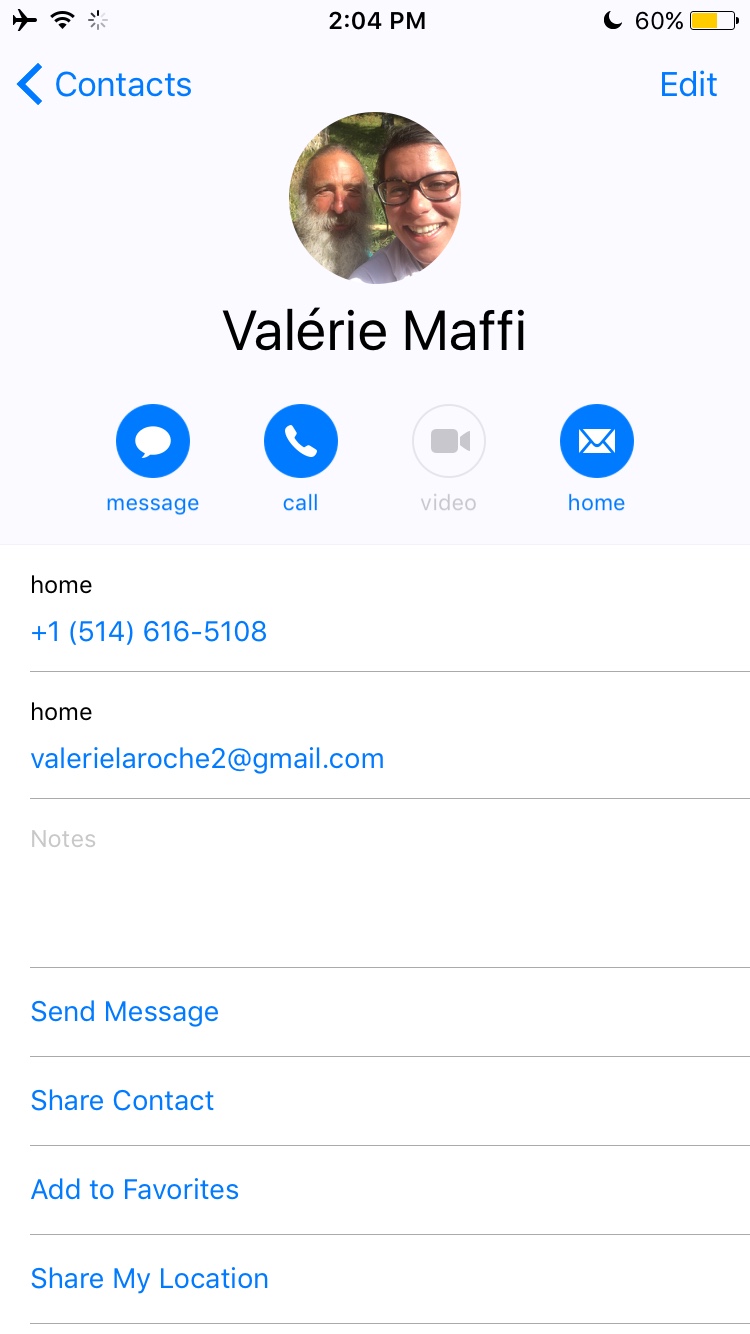Image resolution: width=750 pixels, height=1334 pixels.
Task: Call Valérie with the phone icon
Action: (300, 441)
